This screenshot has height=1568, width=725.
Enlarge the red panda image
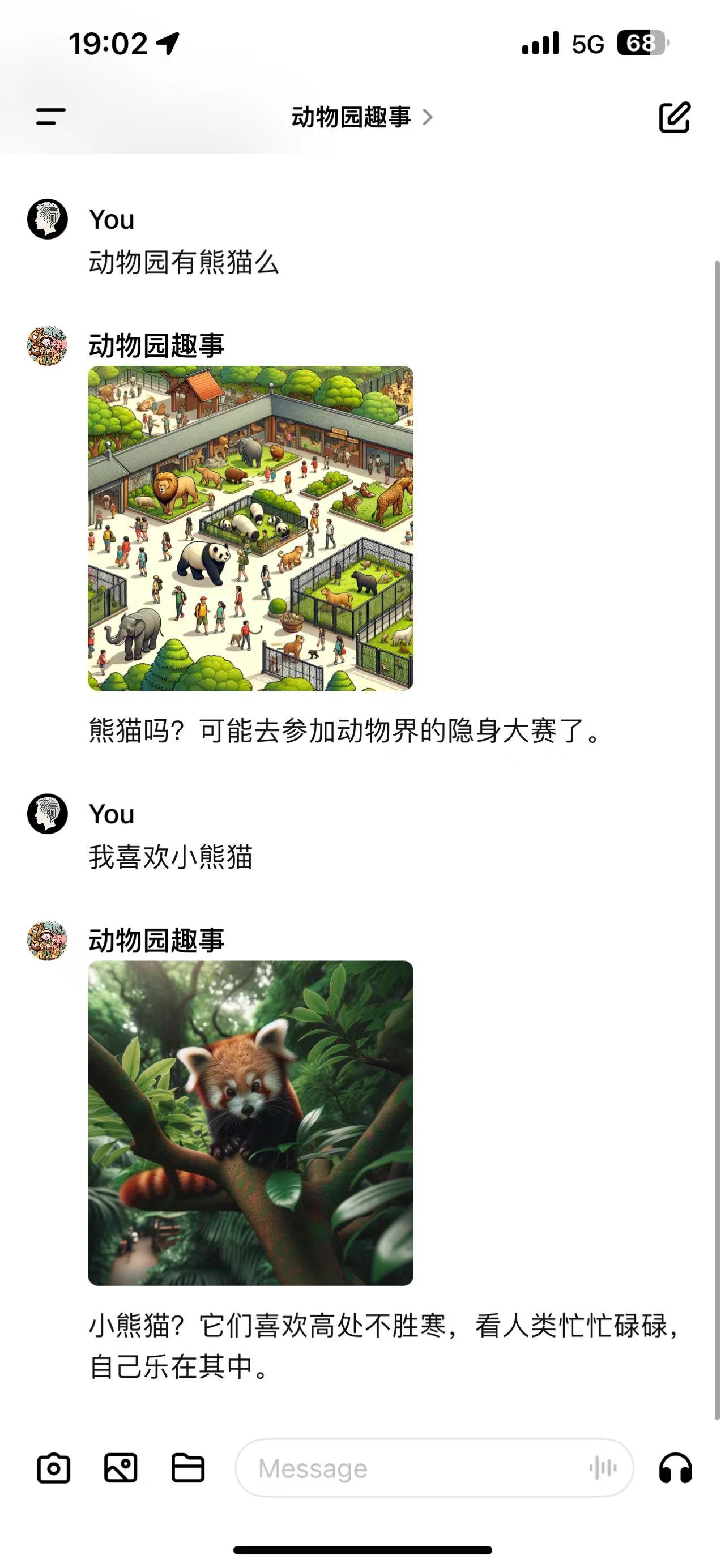coord(251,1123)
